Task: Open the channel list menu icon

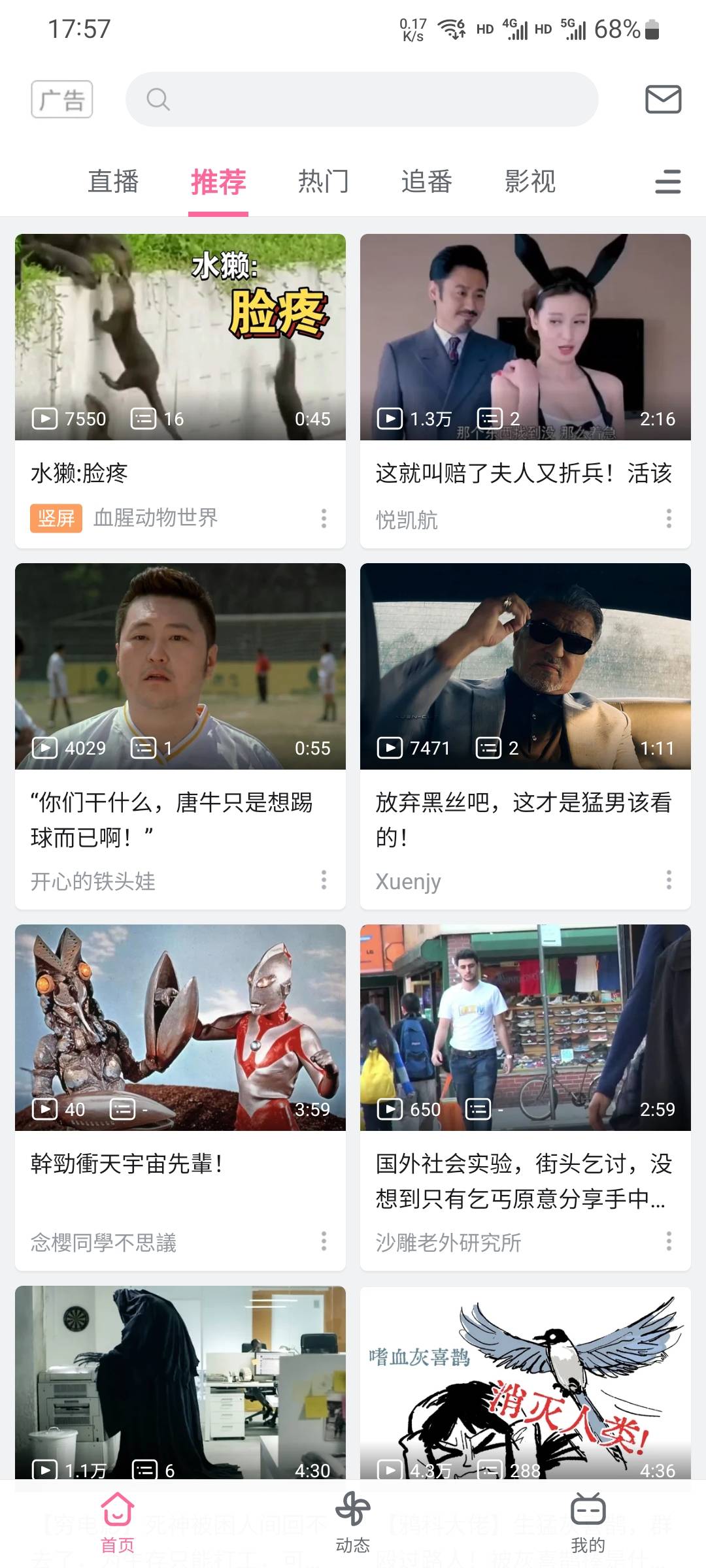Action: tap(667, 182)
